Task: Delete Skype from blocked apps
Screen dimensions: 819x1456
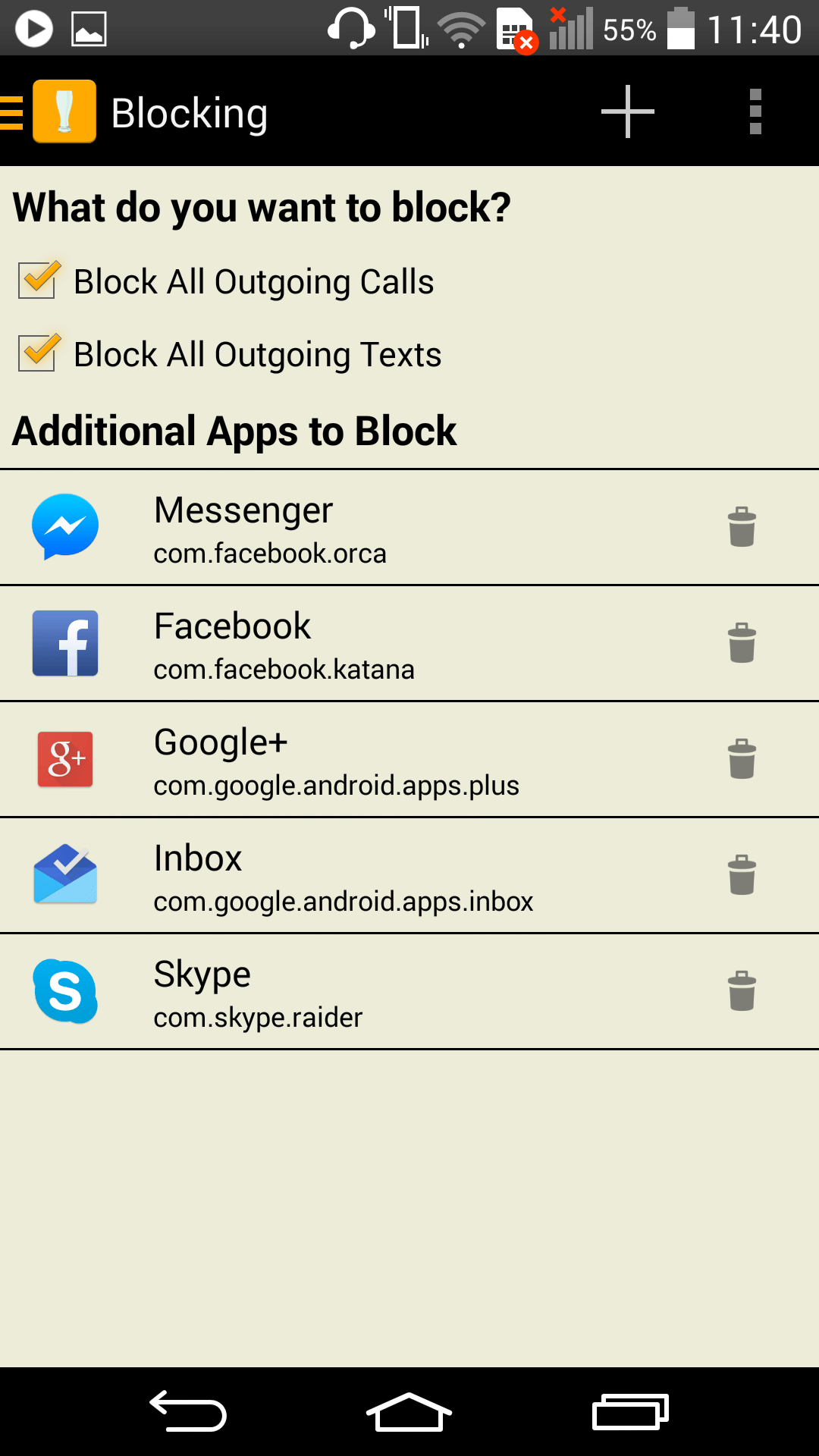Action: (742, 991)
